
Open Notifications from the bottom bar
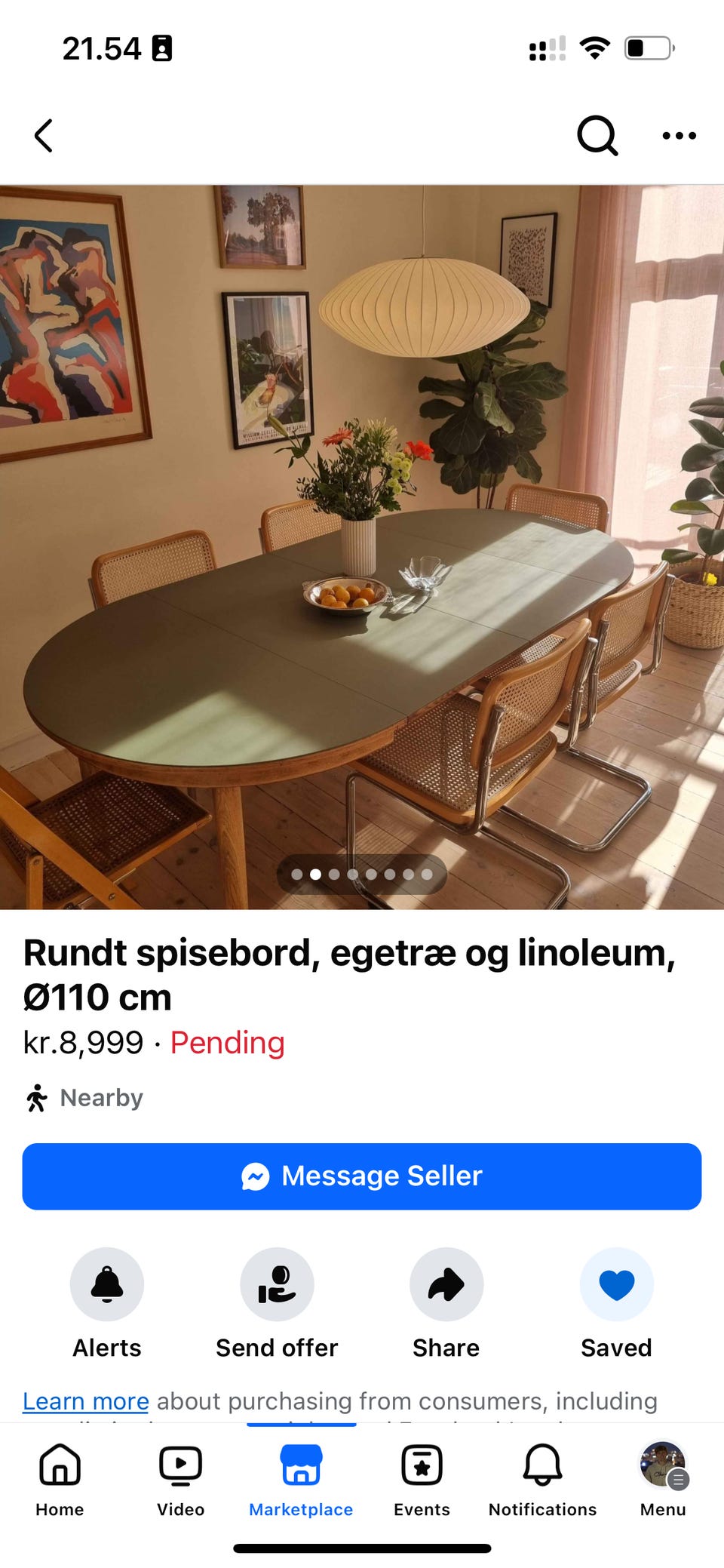[x=541, y=1477]
